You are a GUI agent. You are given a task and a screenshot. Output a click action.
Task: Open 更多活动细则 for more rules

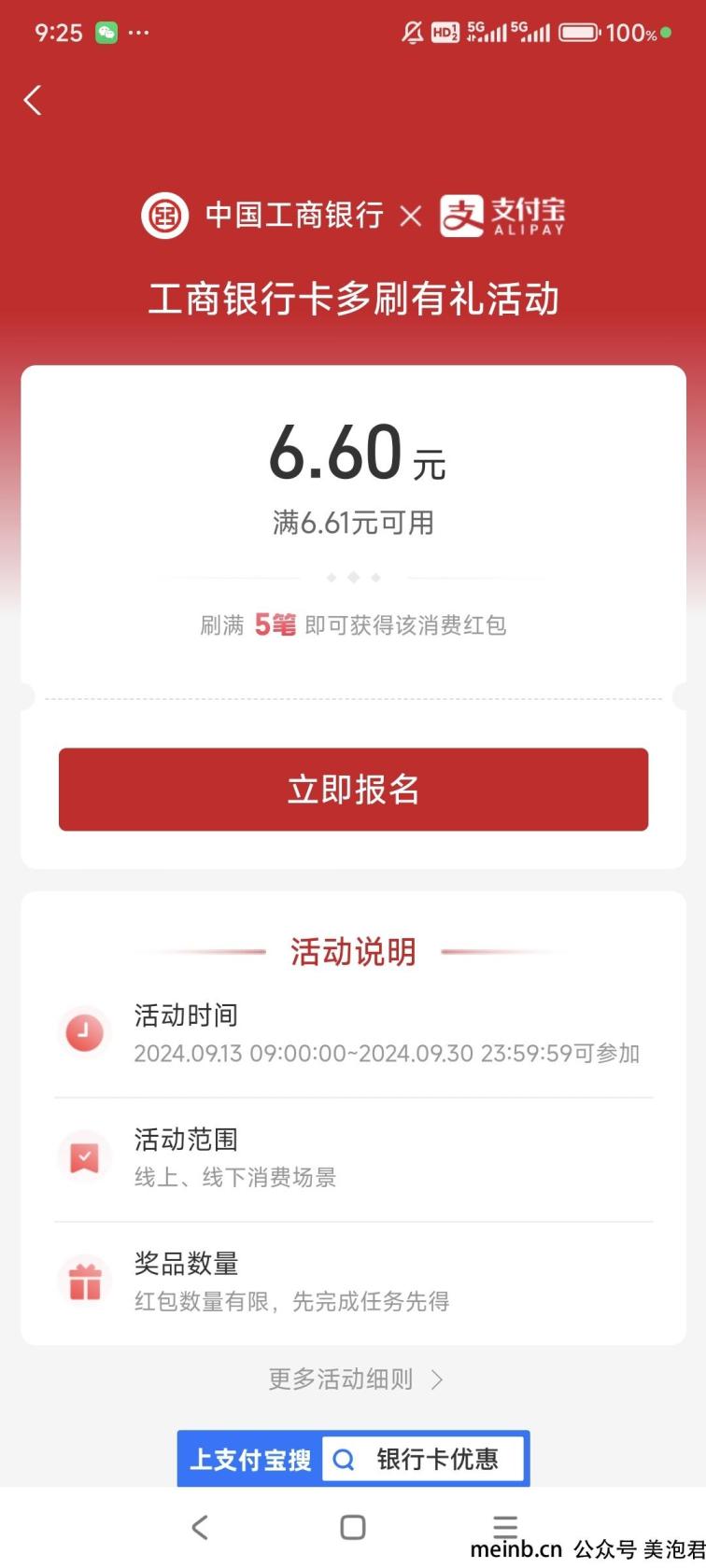[x=355, y=1379]
